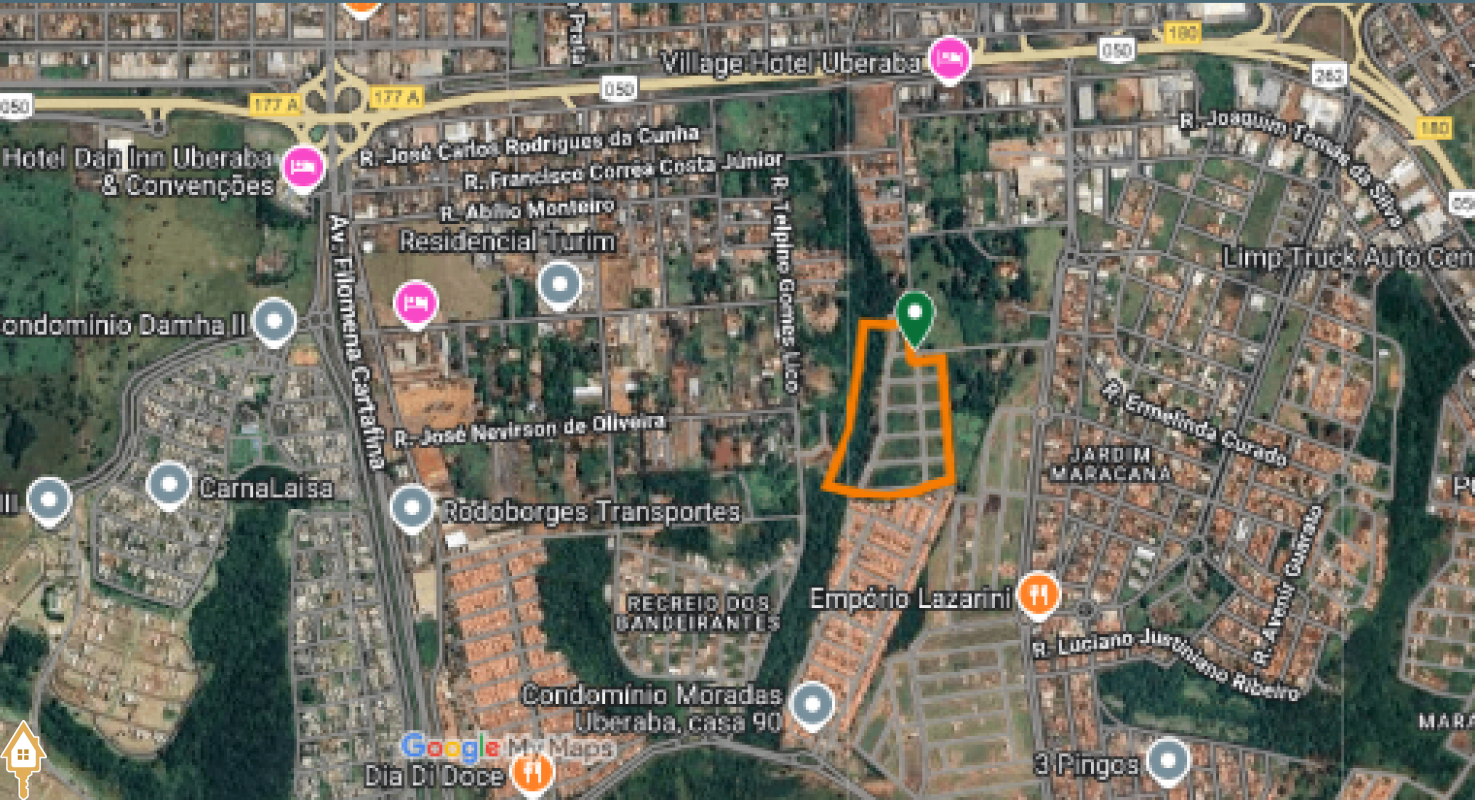Select the Condomínio Moradas Uberaba pin
This screenshot has width=1475, height=800.
click(x=812, y=704)
